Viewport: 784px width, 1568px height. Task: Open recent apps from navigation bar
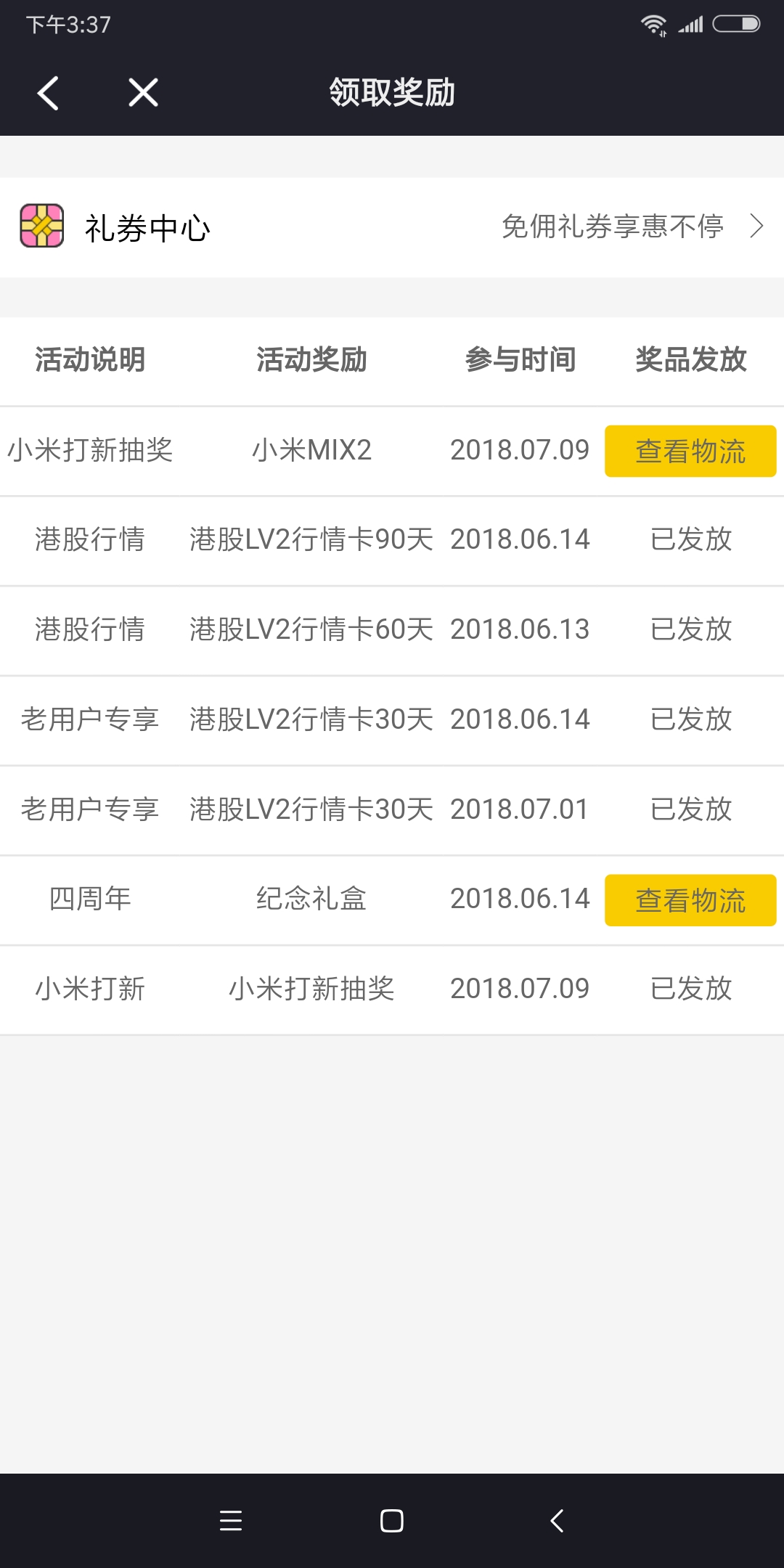pyautogui.click(x=231, y=1520)
